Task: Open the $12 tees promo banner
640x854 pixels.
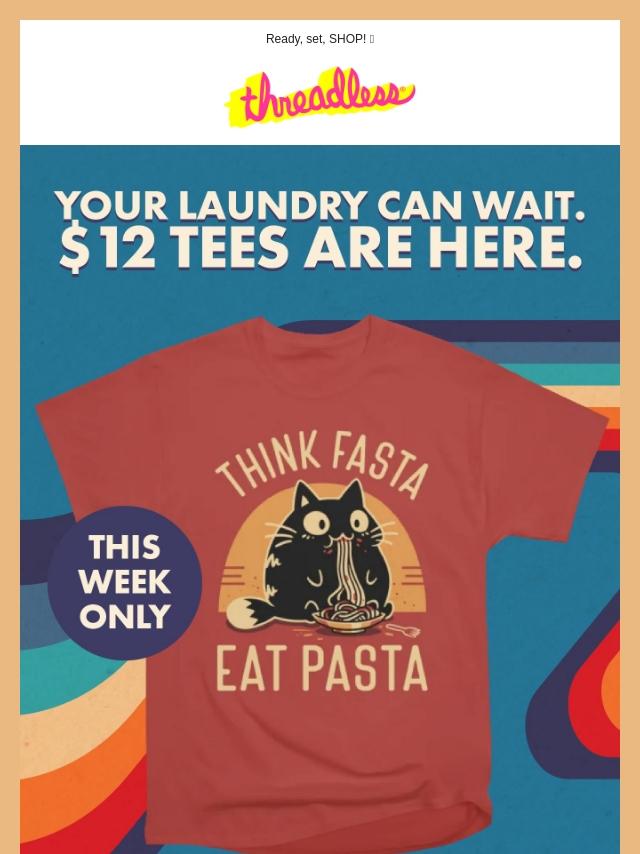Action: pos(320,500)
